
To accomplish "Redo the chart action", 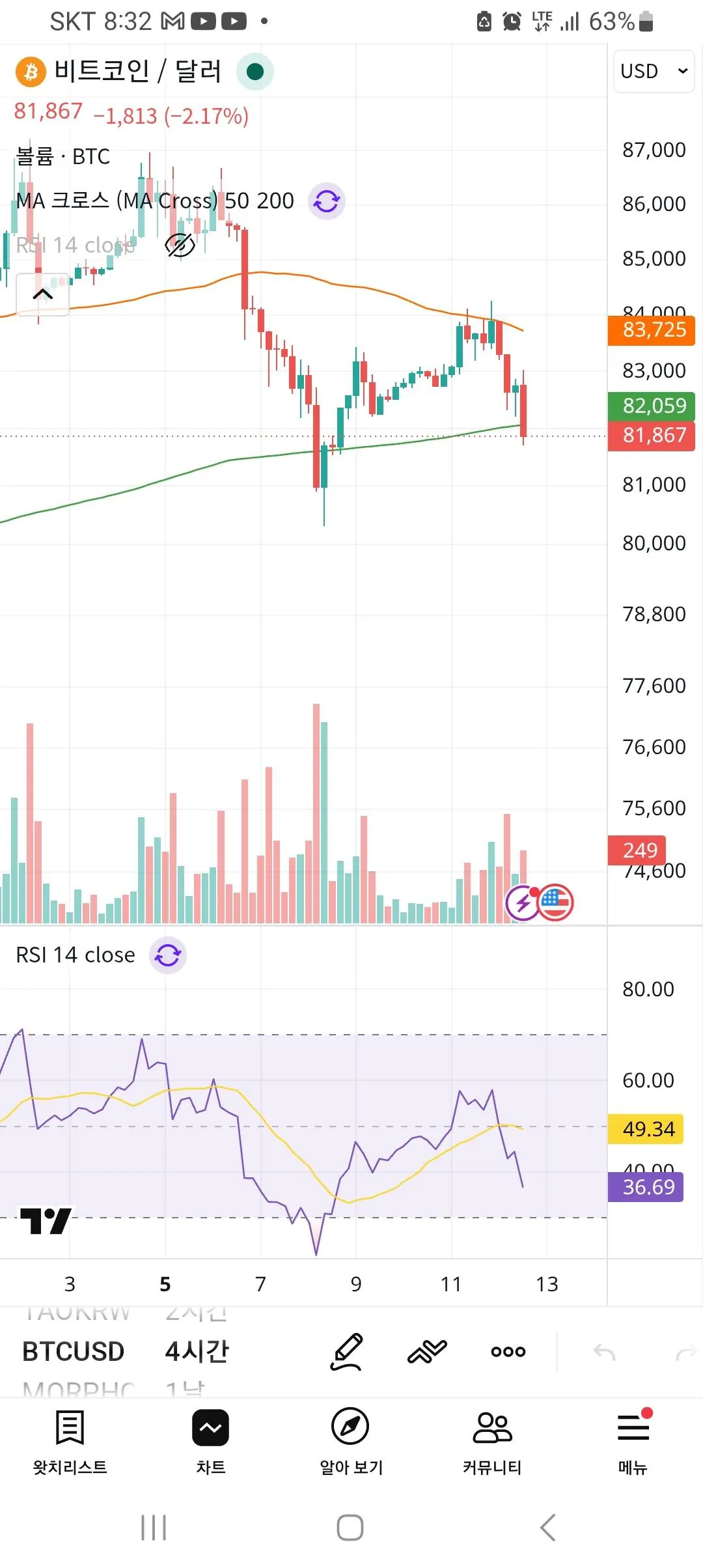I will point(686,1353).
